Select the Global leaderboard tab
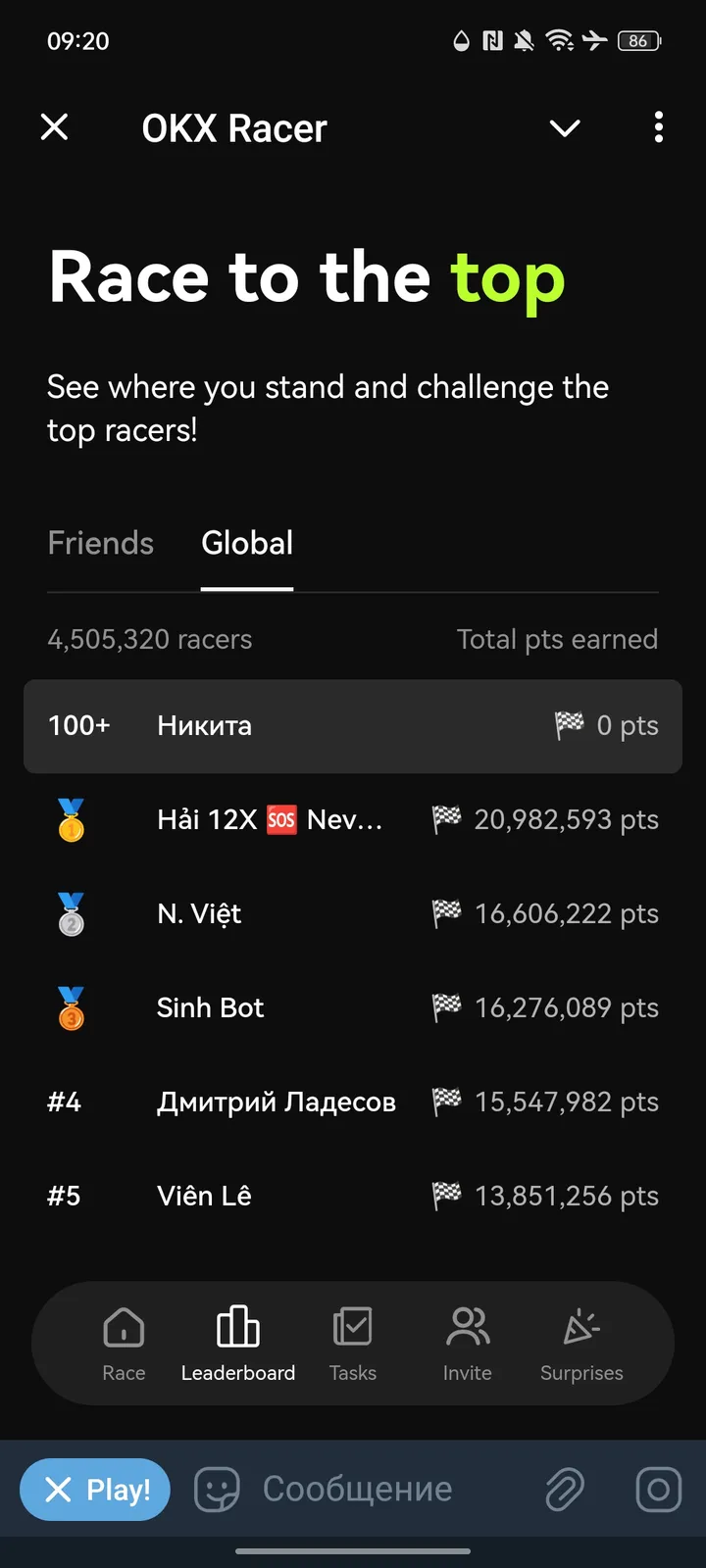 pyautogui.click(x=246, y=543)
